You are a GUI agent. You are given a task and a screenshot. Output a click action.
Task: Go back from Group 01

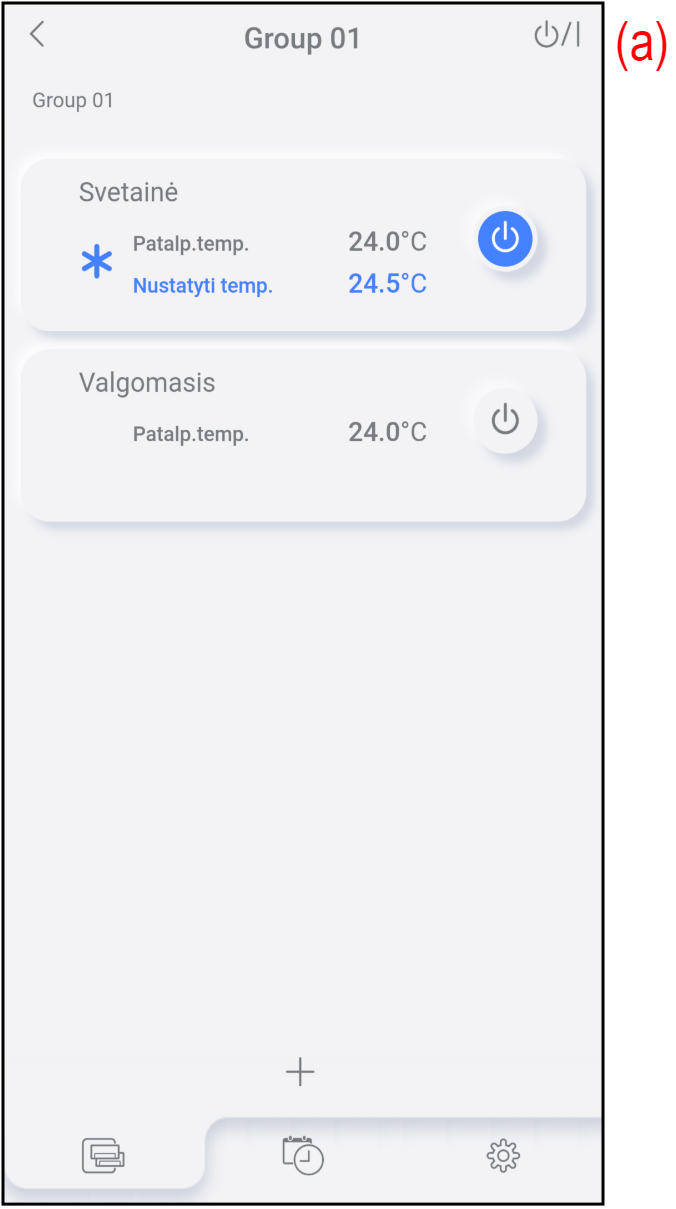pos(37,35)
